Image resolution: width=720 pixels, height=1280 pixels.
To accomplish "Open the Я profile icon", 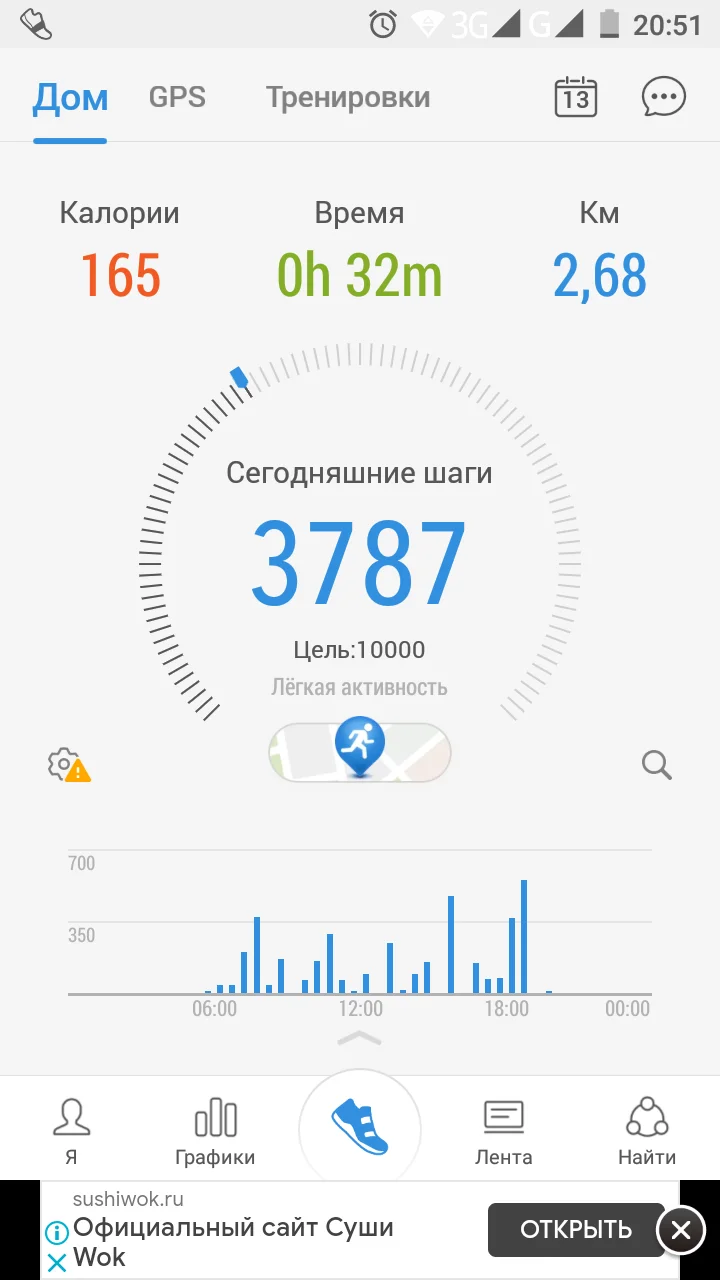I will click(x=71, y=1128).
